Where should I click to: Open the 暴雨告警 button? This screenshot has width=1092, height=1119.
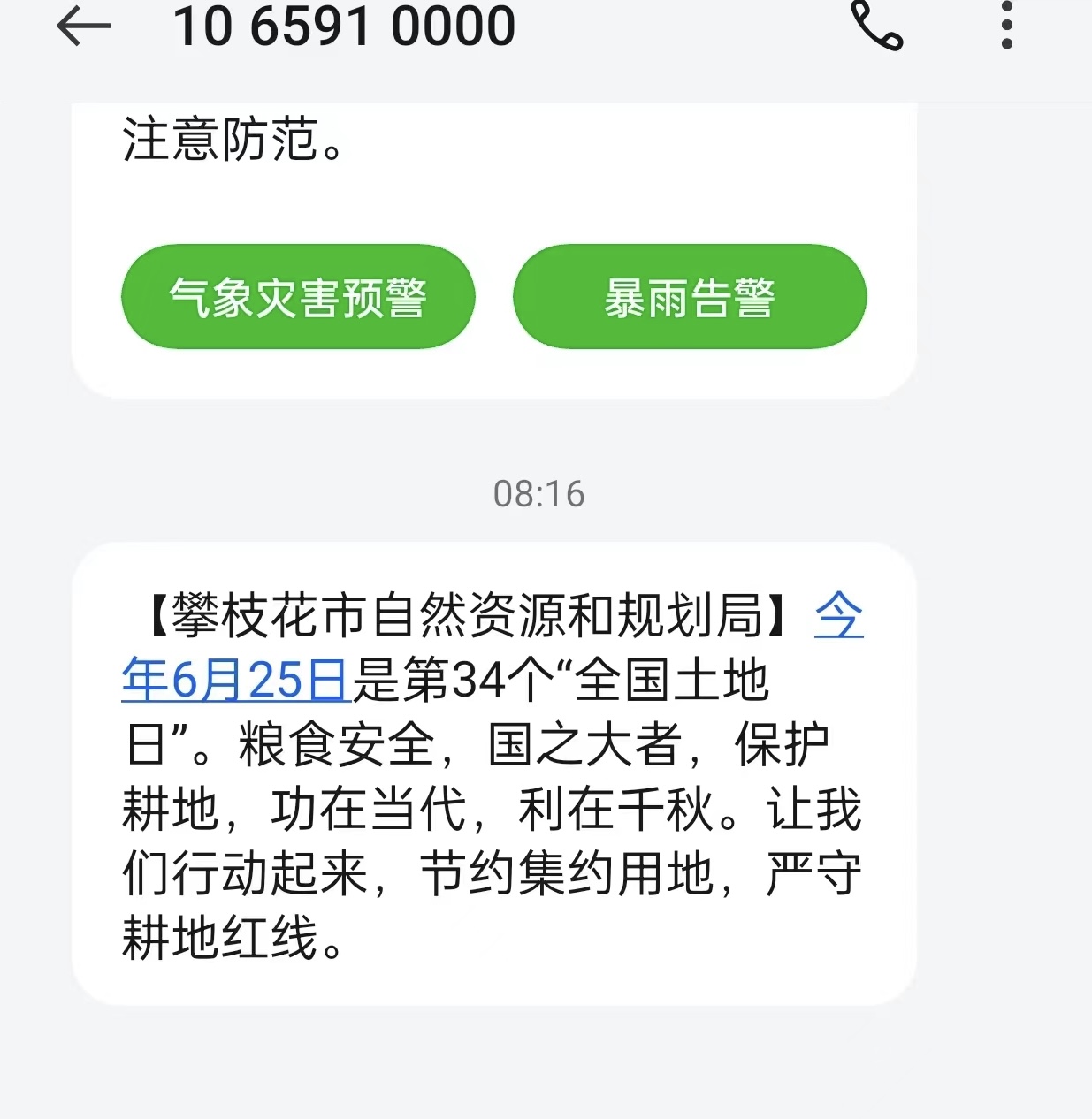click(690, 297)
